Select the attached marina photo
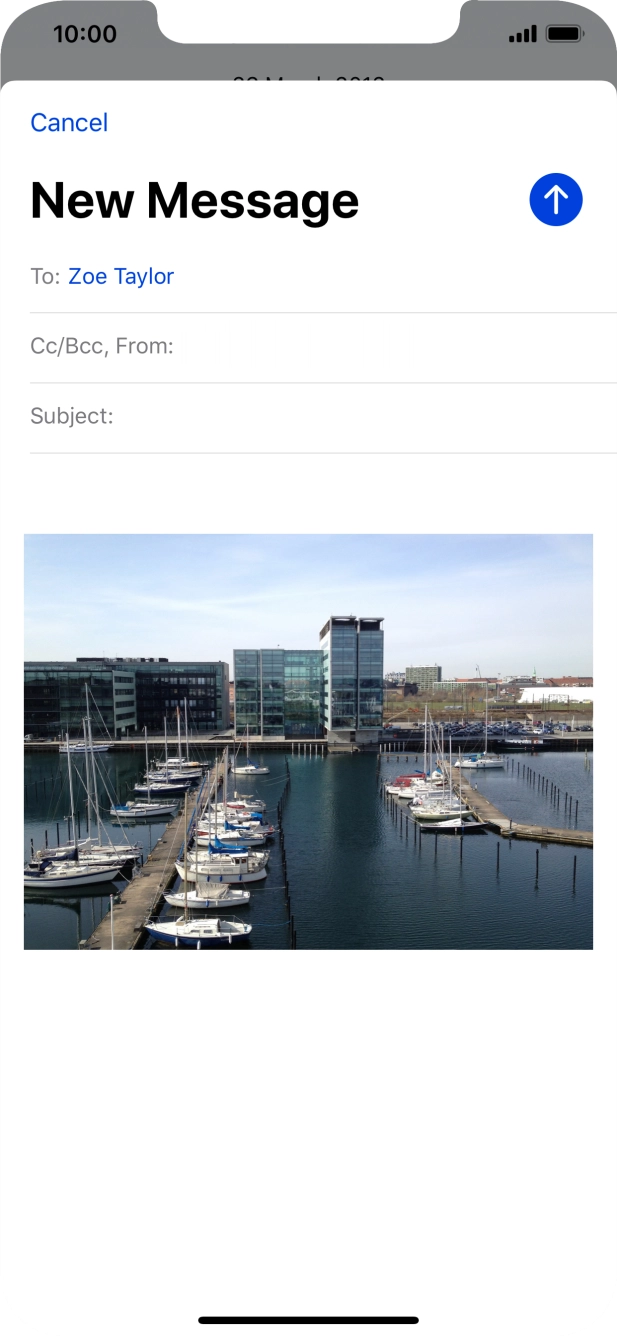Viewport: 617px width, 1336px height. coord(308,741)
